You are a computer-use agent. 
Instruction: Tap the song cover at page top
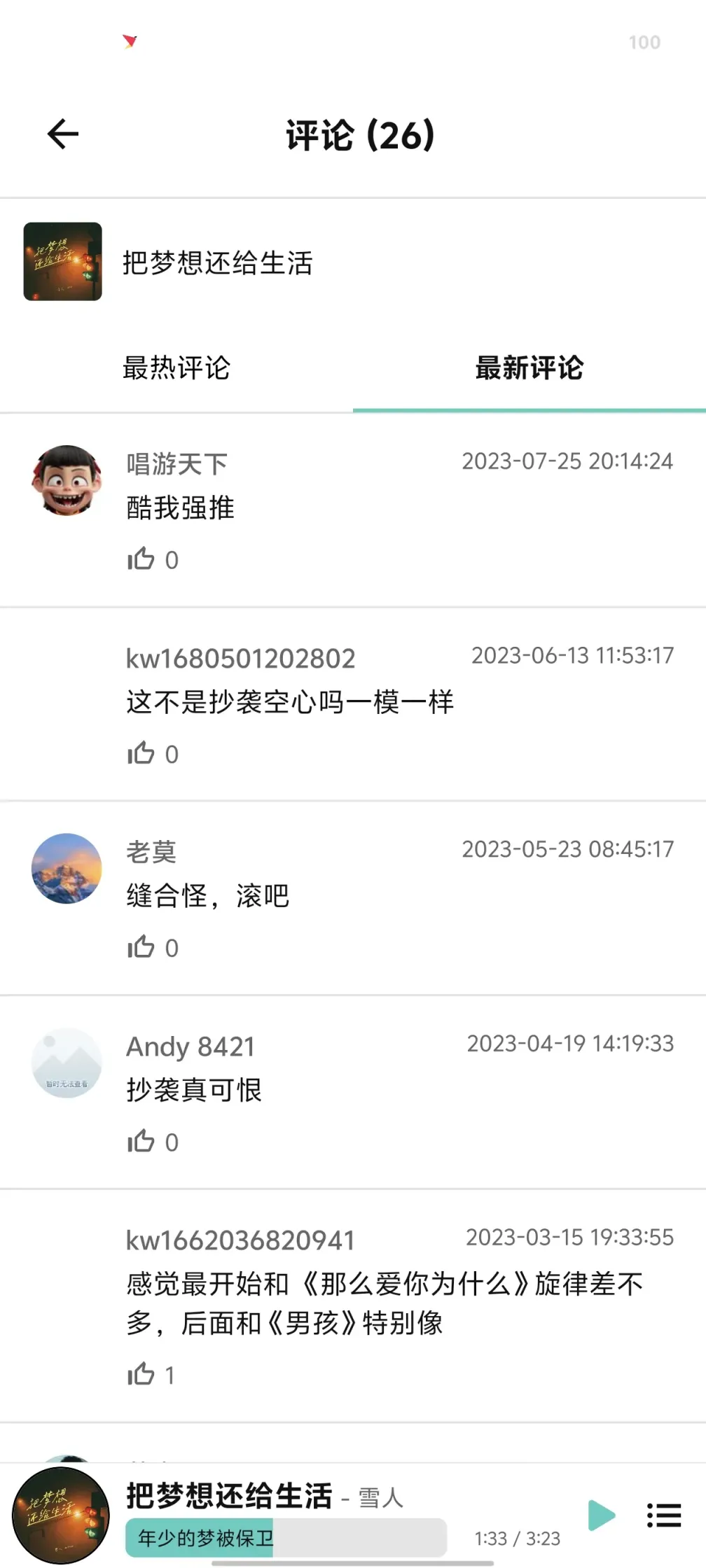coord(62,262)
